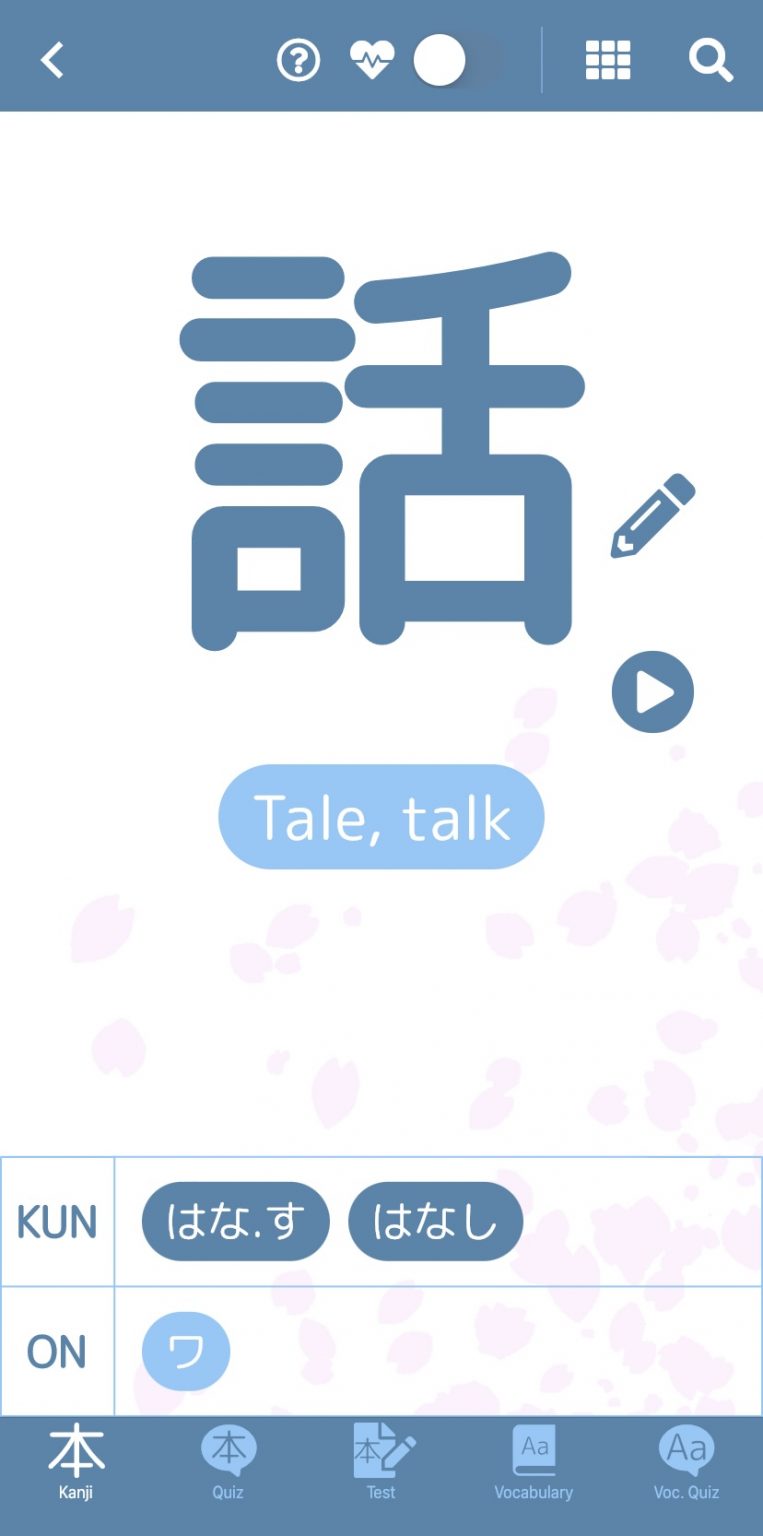Open the help icon in the top bar
The image size is (763, 1536).
coord(296,59)
